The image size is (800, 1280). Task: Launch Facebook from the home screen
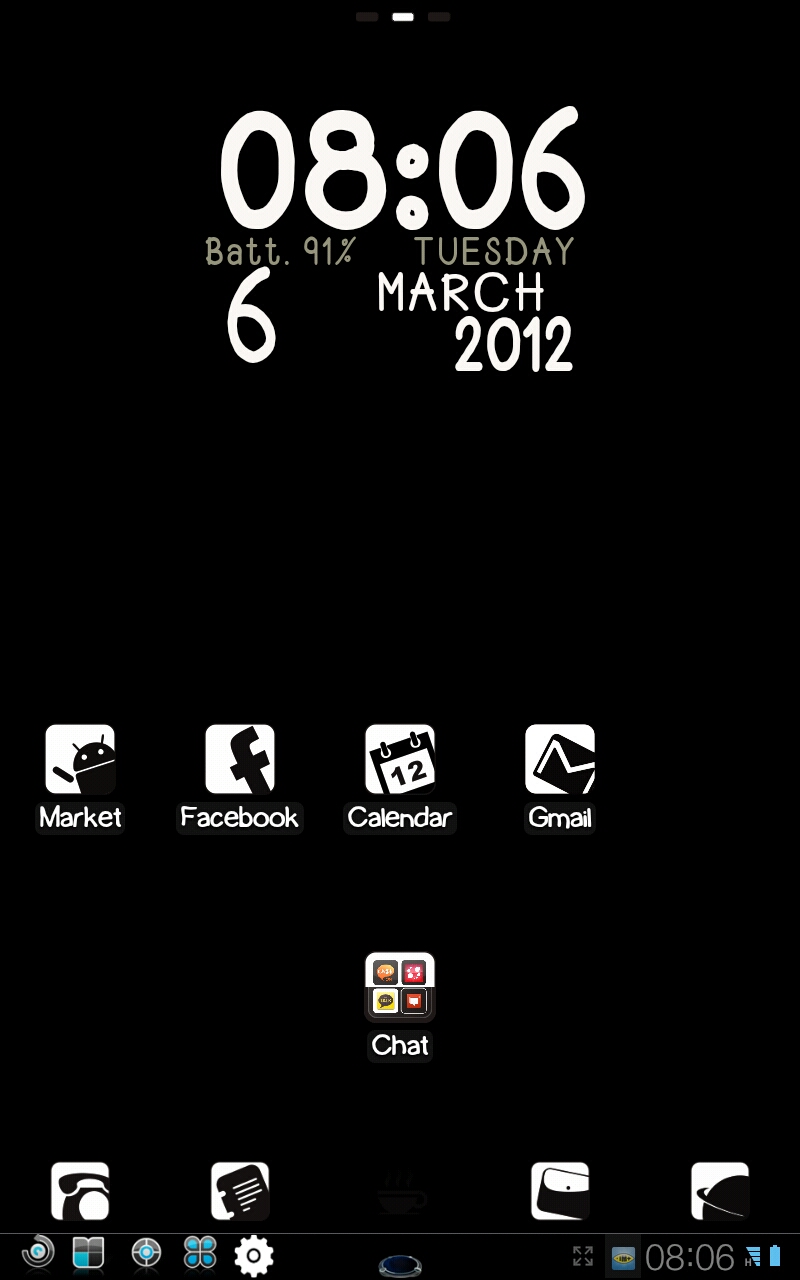coord(240,761)
